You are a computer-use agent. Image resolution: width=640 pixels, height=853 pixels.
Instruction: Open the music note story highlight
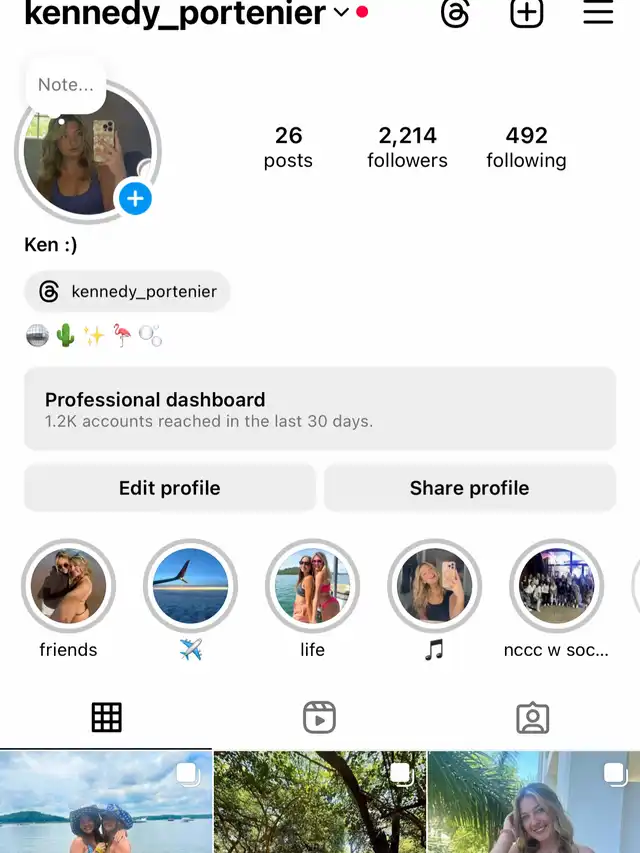point(434,587)
